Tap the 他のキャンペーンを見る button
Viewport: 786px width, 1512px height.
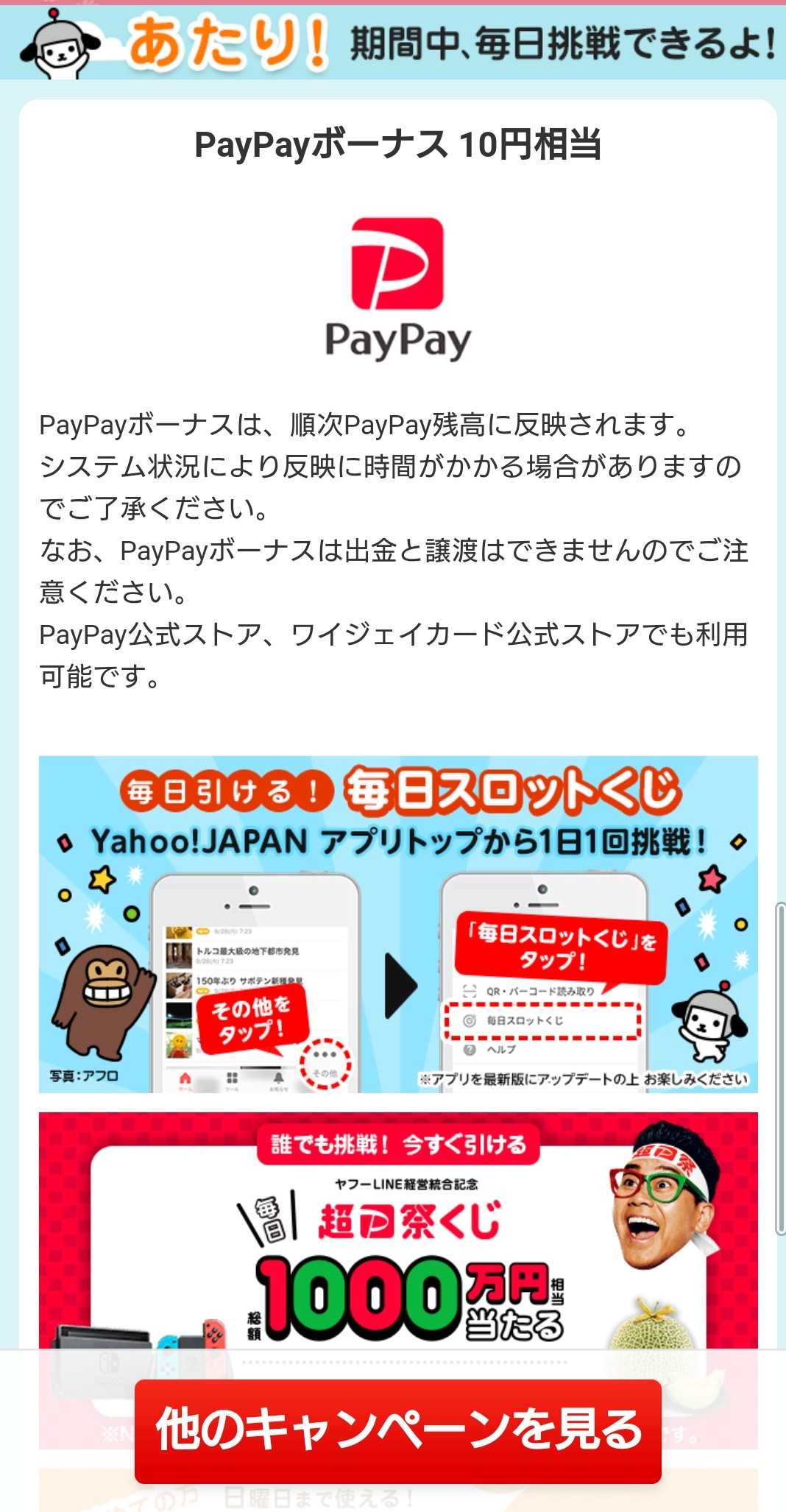(397, 1430)
